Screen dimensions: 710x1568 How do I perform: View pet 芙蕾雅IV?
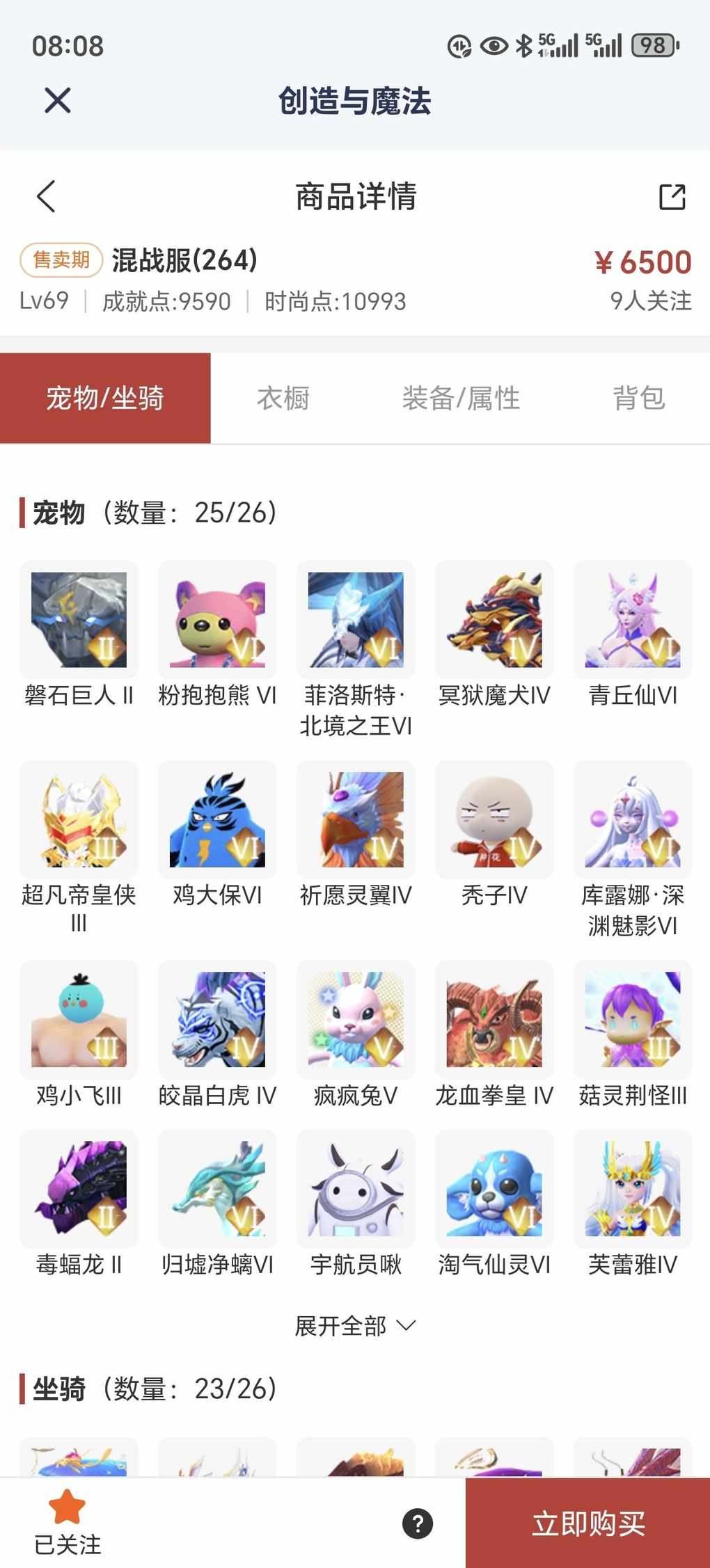pyautogui.click(x=633, y=1188)
